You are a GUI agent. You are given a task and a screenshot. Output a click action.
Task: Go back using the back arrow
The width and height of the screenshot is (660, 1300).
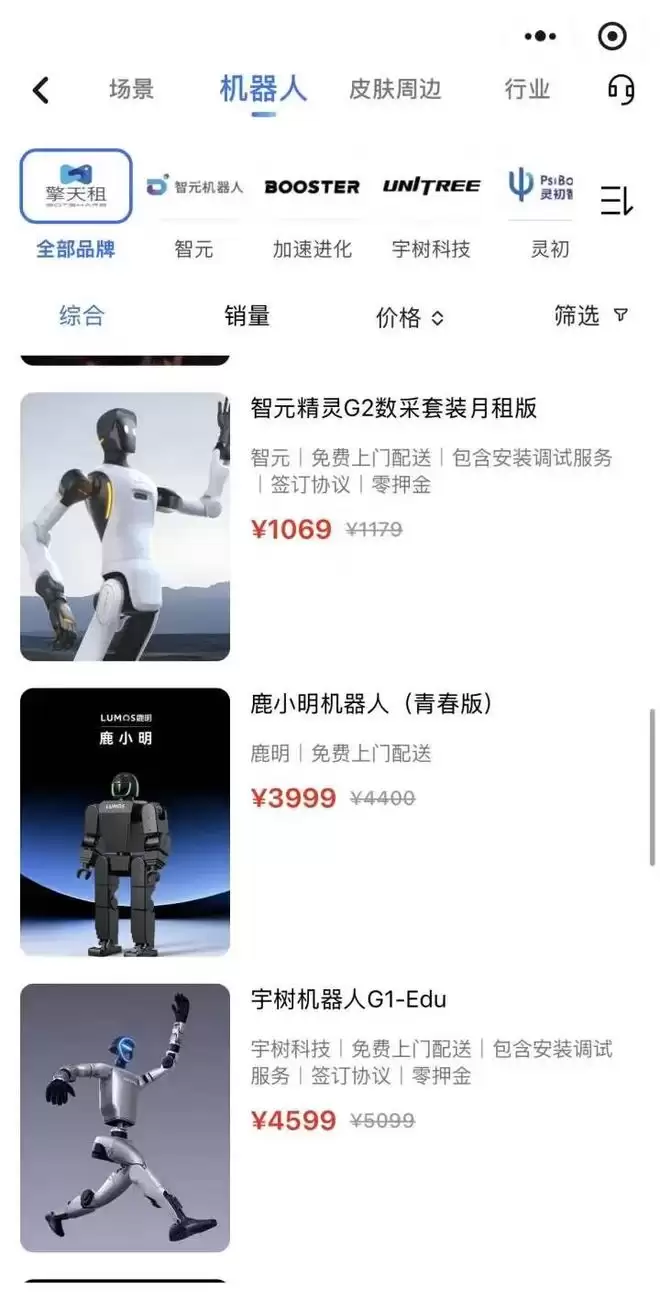point(40,90)
